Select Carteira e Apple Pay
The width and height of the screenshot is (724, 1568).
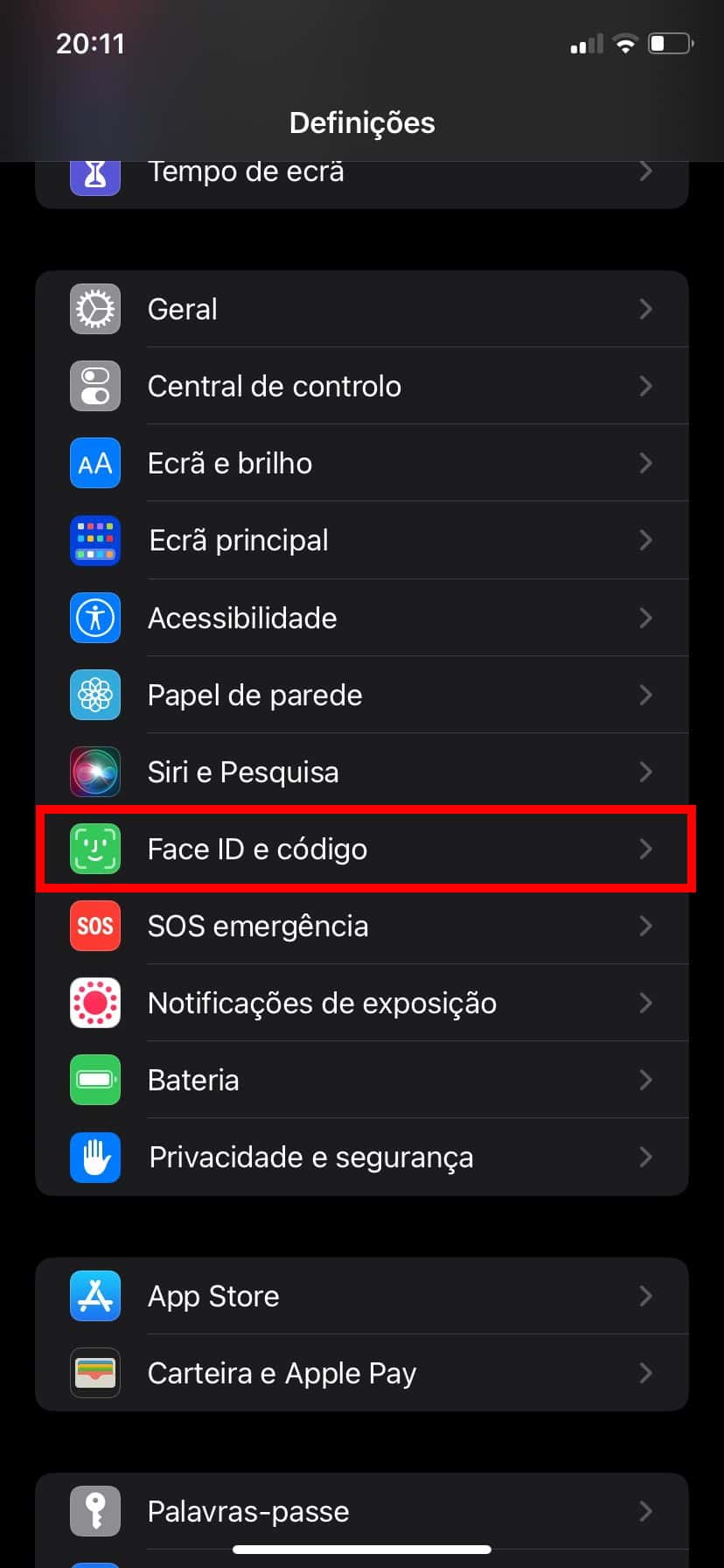point(361,1373)
